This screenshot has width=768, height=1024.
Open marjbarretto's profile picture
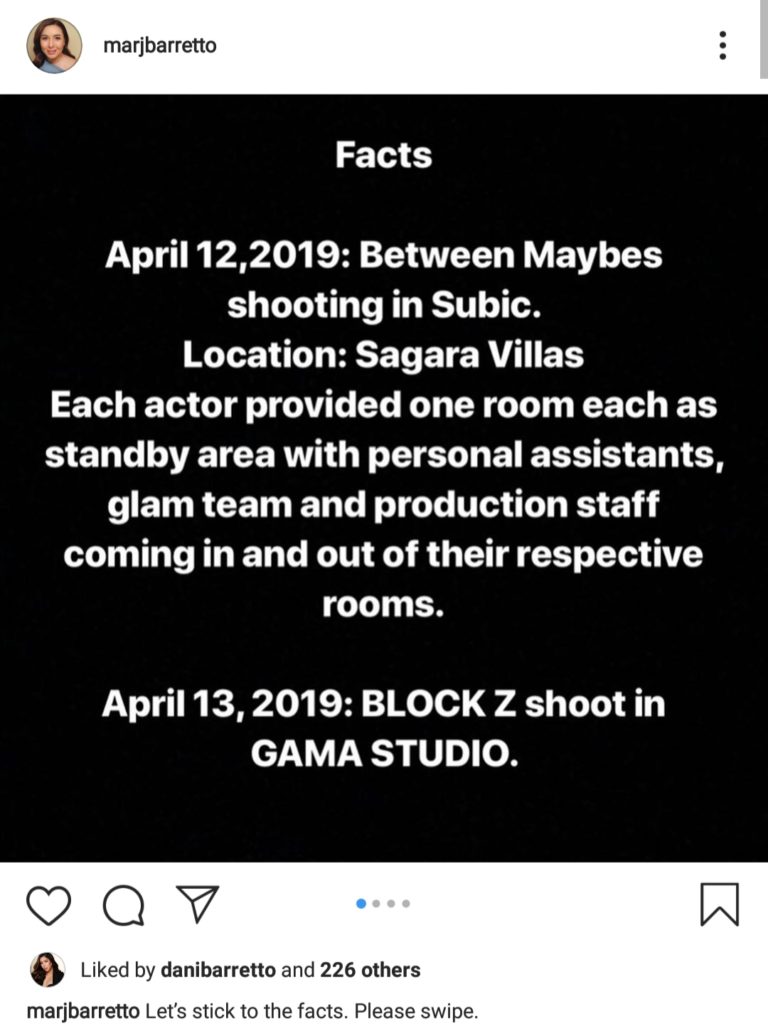54,46
